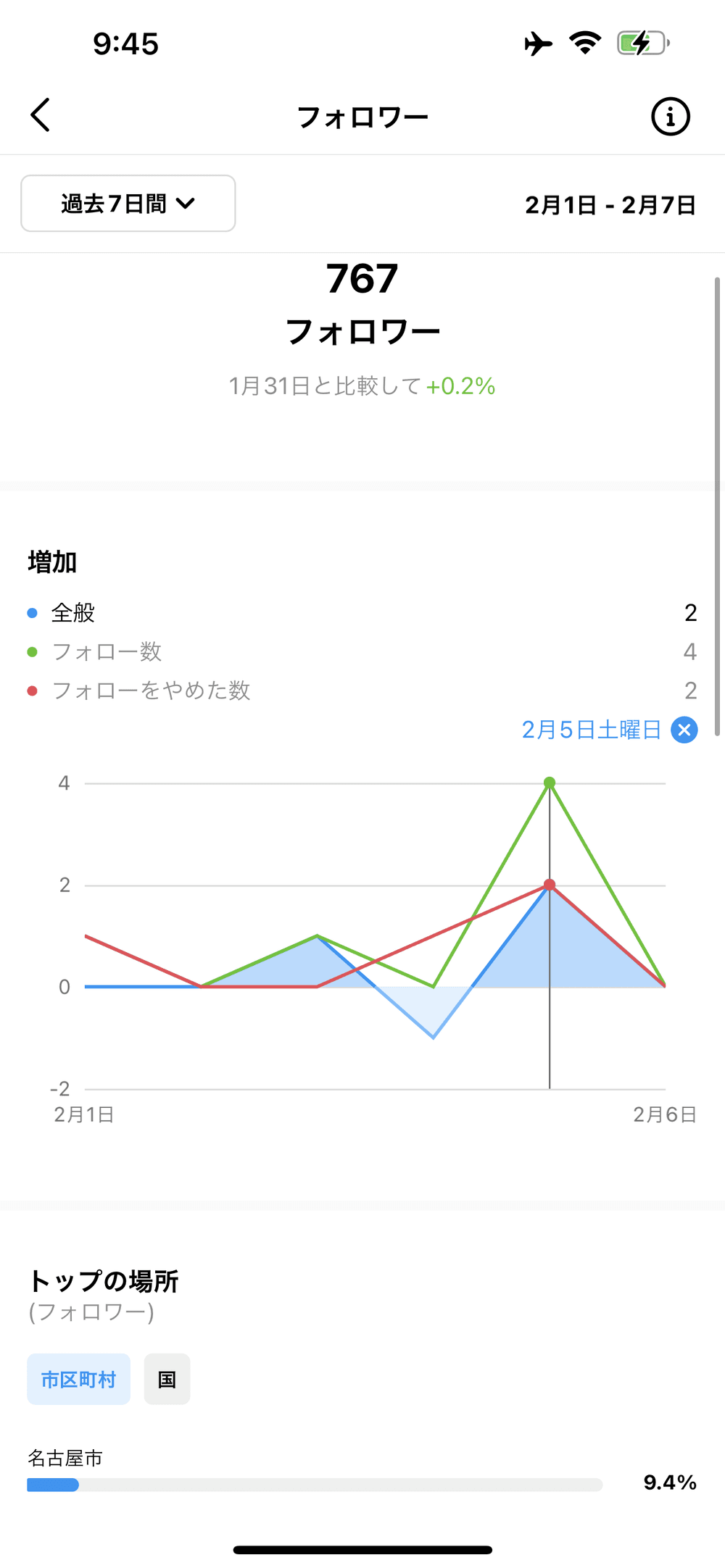
Task: Open the info icon in the header
Action: coord(670,117)
